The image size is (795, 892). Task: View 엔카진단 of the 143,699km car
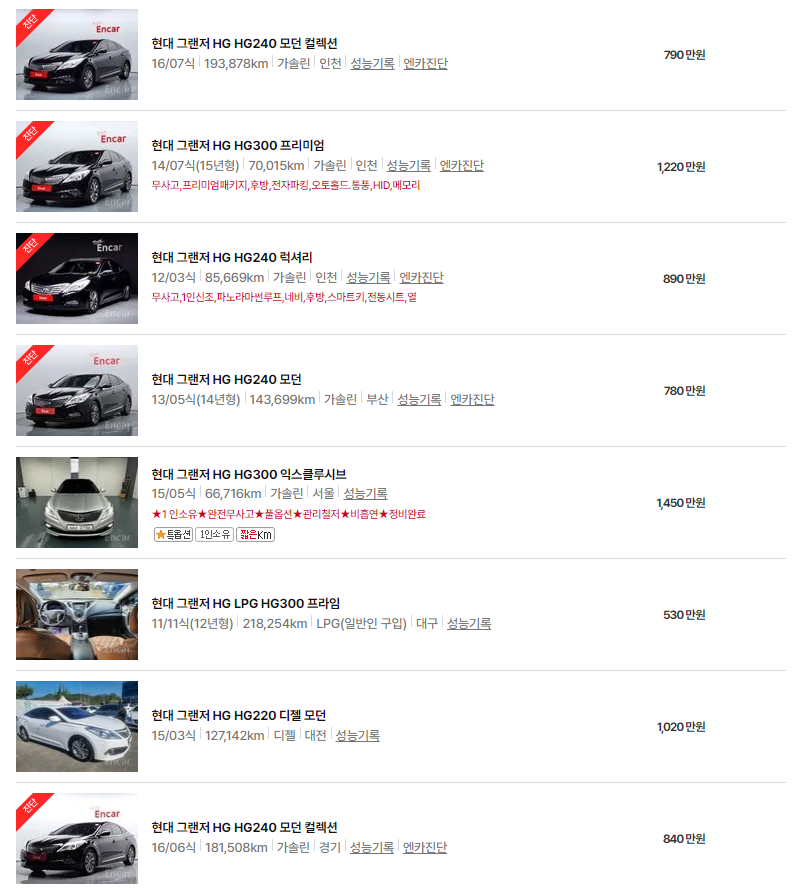(472, 399)
